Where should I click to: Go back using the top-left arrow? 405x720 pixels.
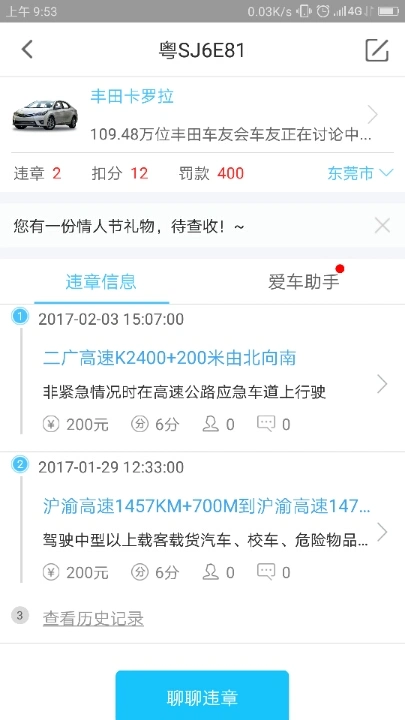pyautogui.click(x=27, y=50)
